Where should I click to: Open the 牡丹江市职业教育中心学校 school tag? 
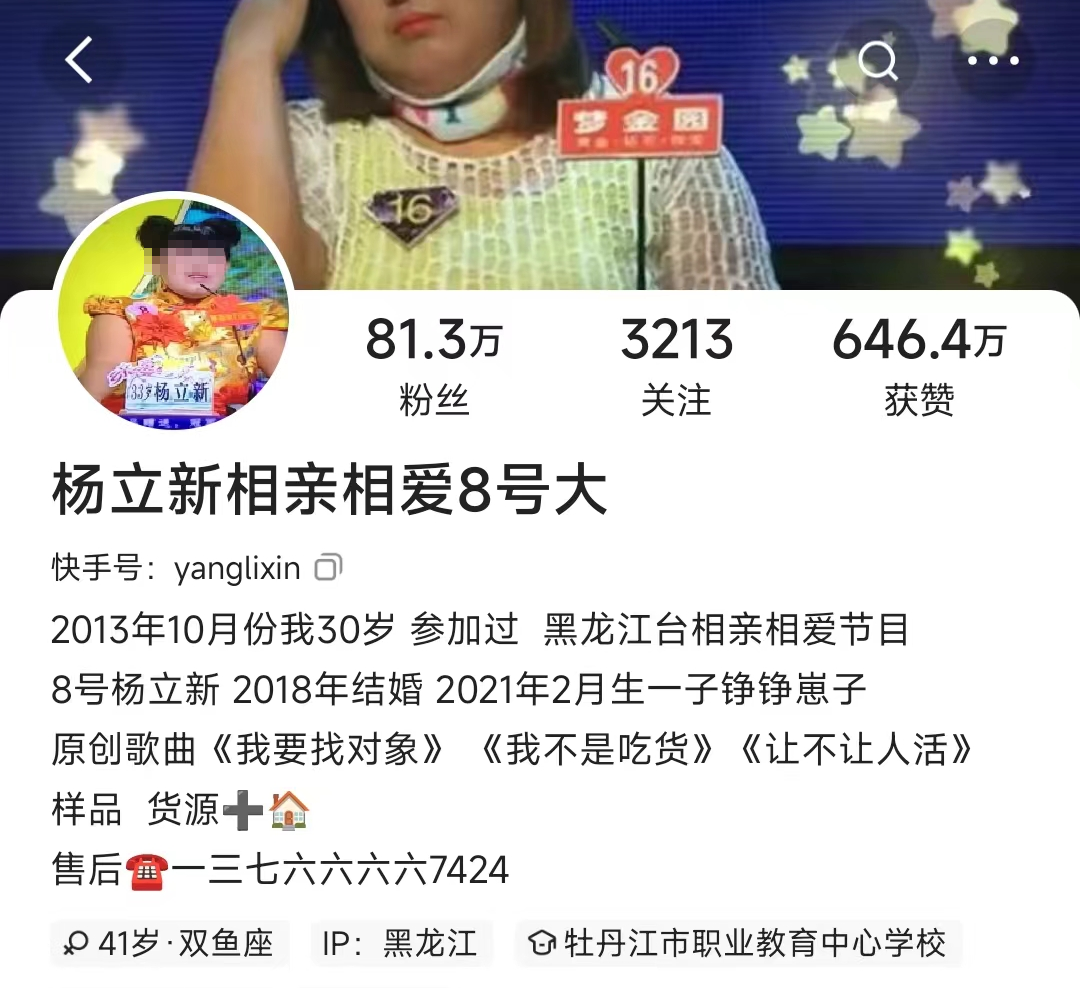739,943
